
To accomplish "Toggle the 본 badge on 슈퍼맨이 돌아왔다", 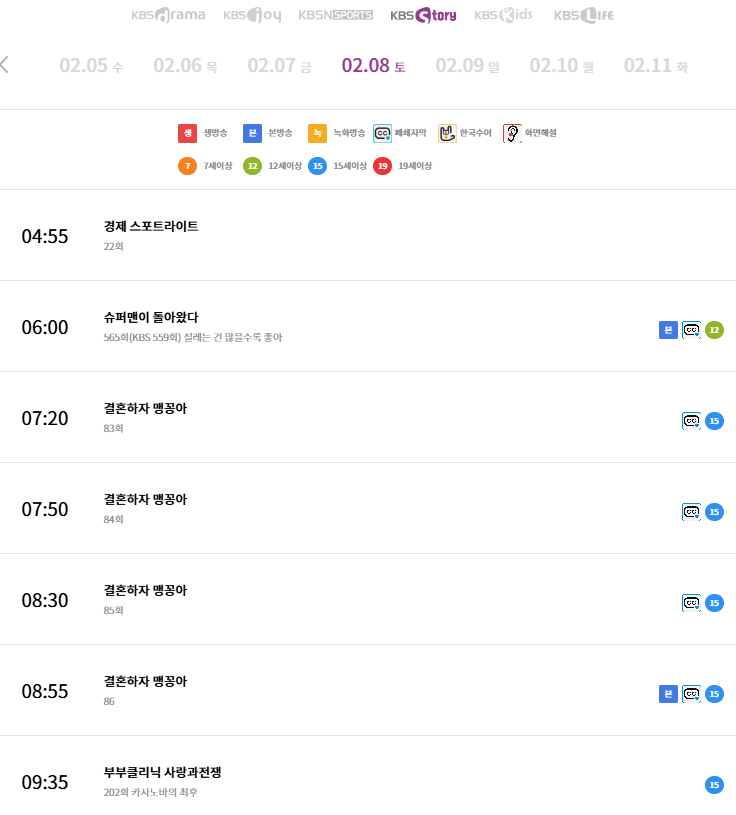I will [x=668, y=329].
